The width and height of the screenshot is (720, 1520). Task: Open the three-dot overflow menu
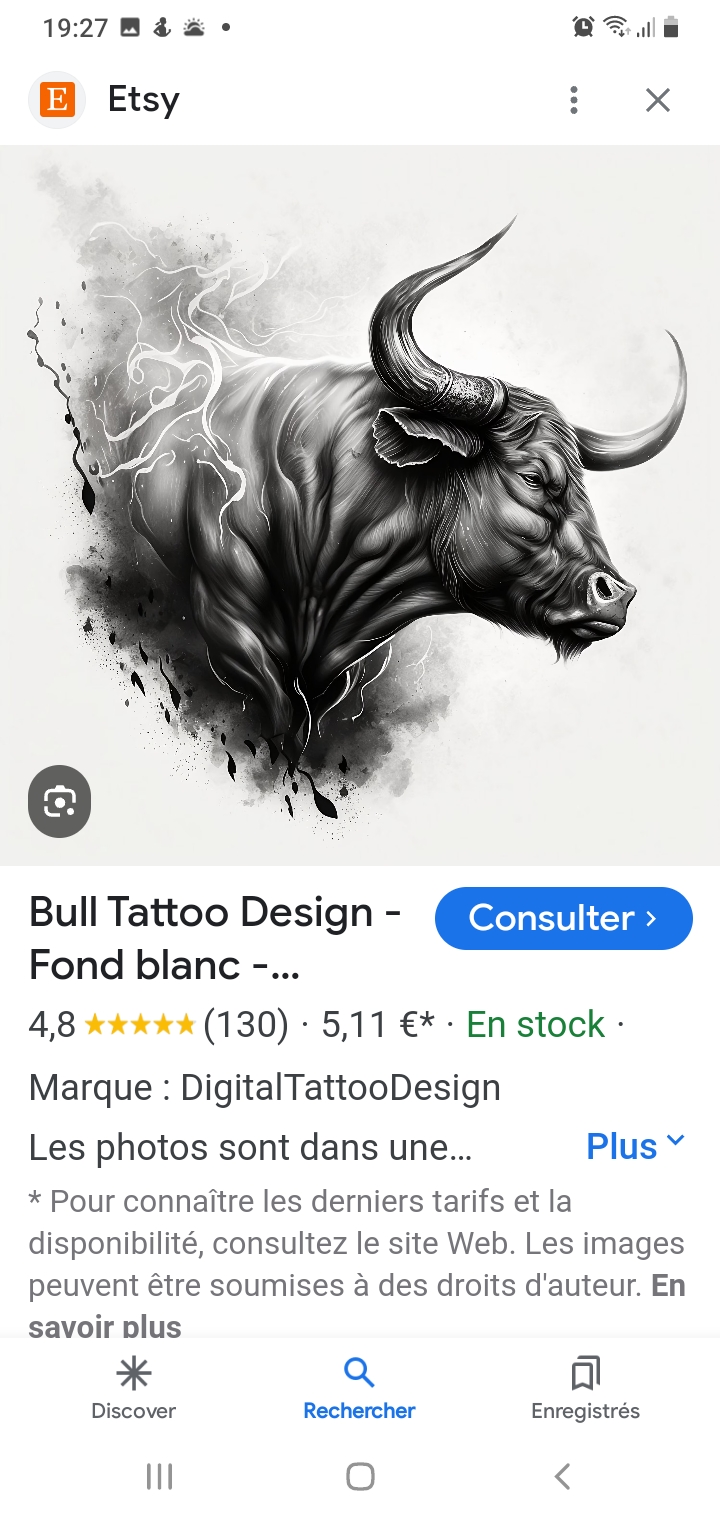tap(573, 100)
